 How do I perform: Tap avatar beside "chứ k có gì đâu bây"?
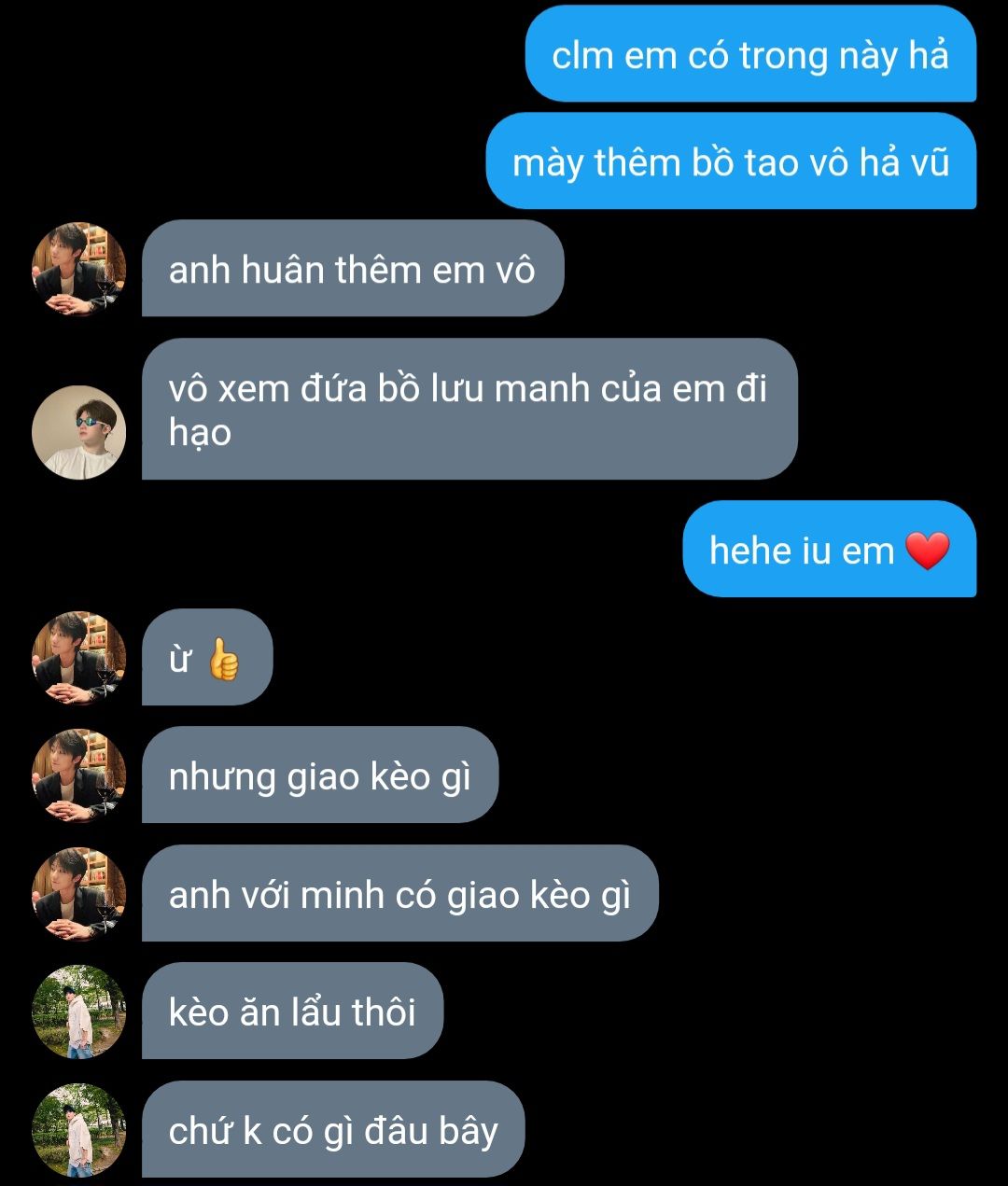[x=78, y=1130]
